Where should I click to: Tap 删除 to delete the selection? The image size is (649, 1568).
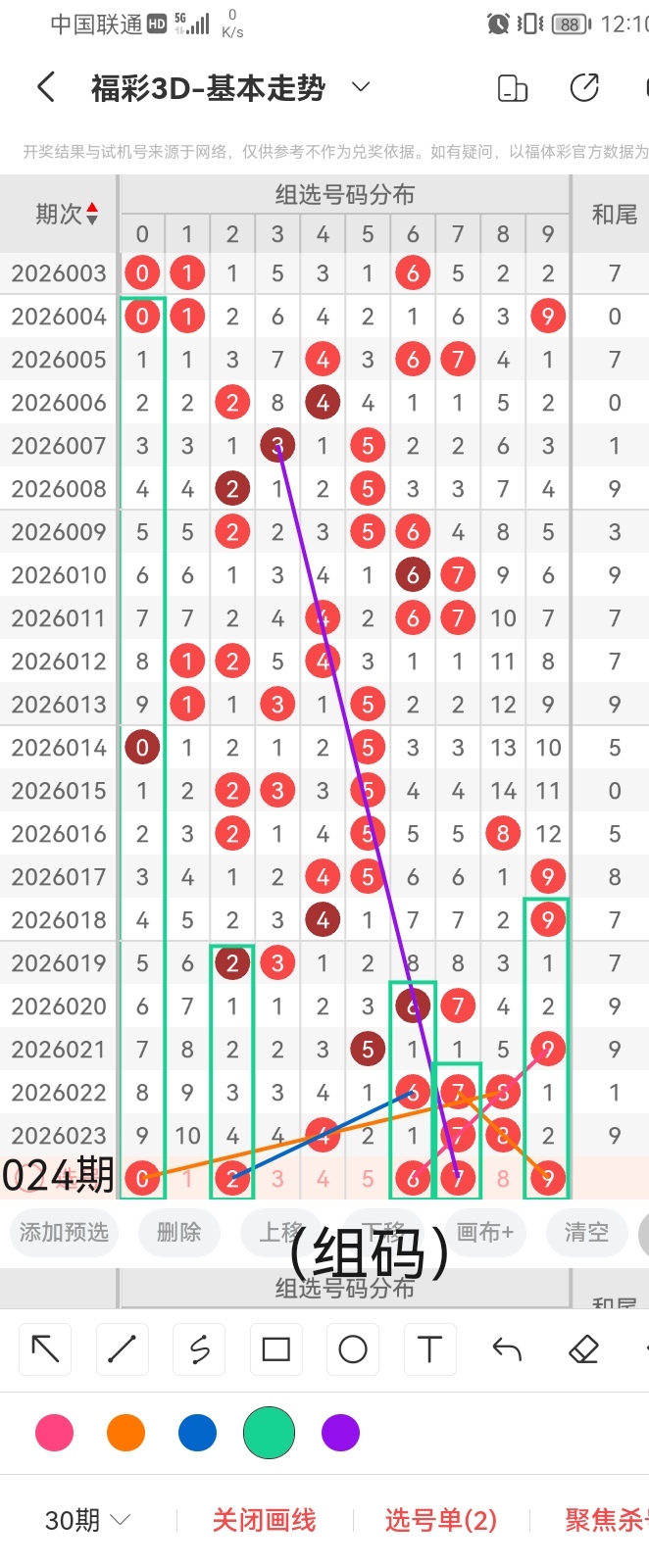click(x=178, y=1232)
